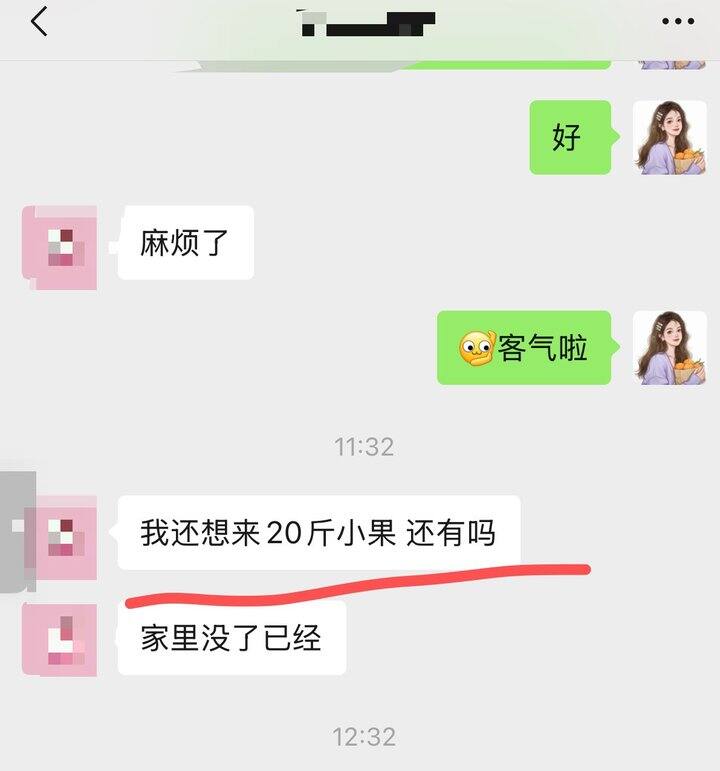The height and width of the screenshot is (771, 720).
Task: Open the avatar next to 家里没了已经
Action: click(x=60, y=639)
